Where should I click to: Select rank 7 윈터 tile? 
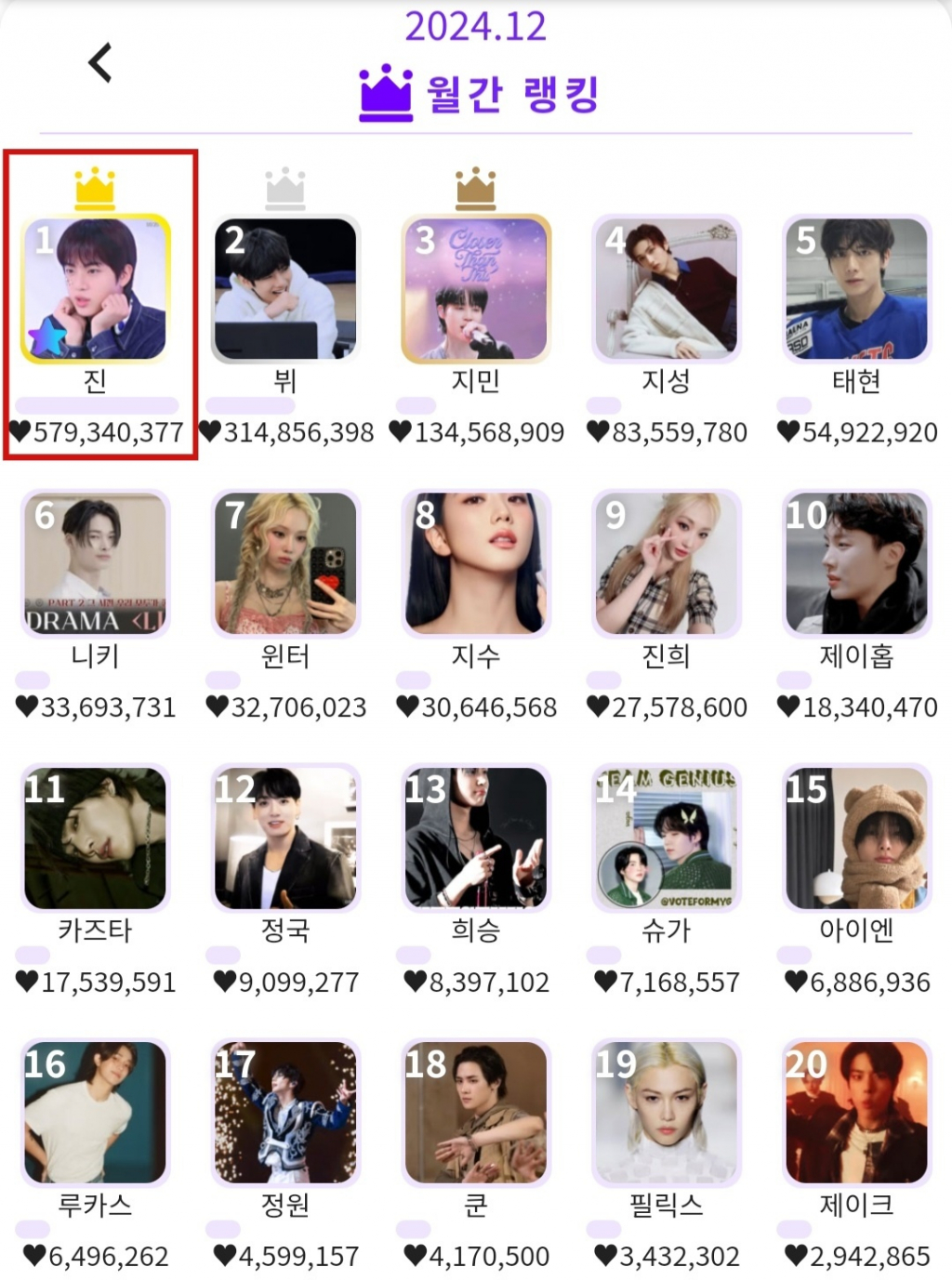tap(285, 563)
